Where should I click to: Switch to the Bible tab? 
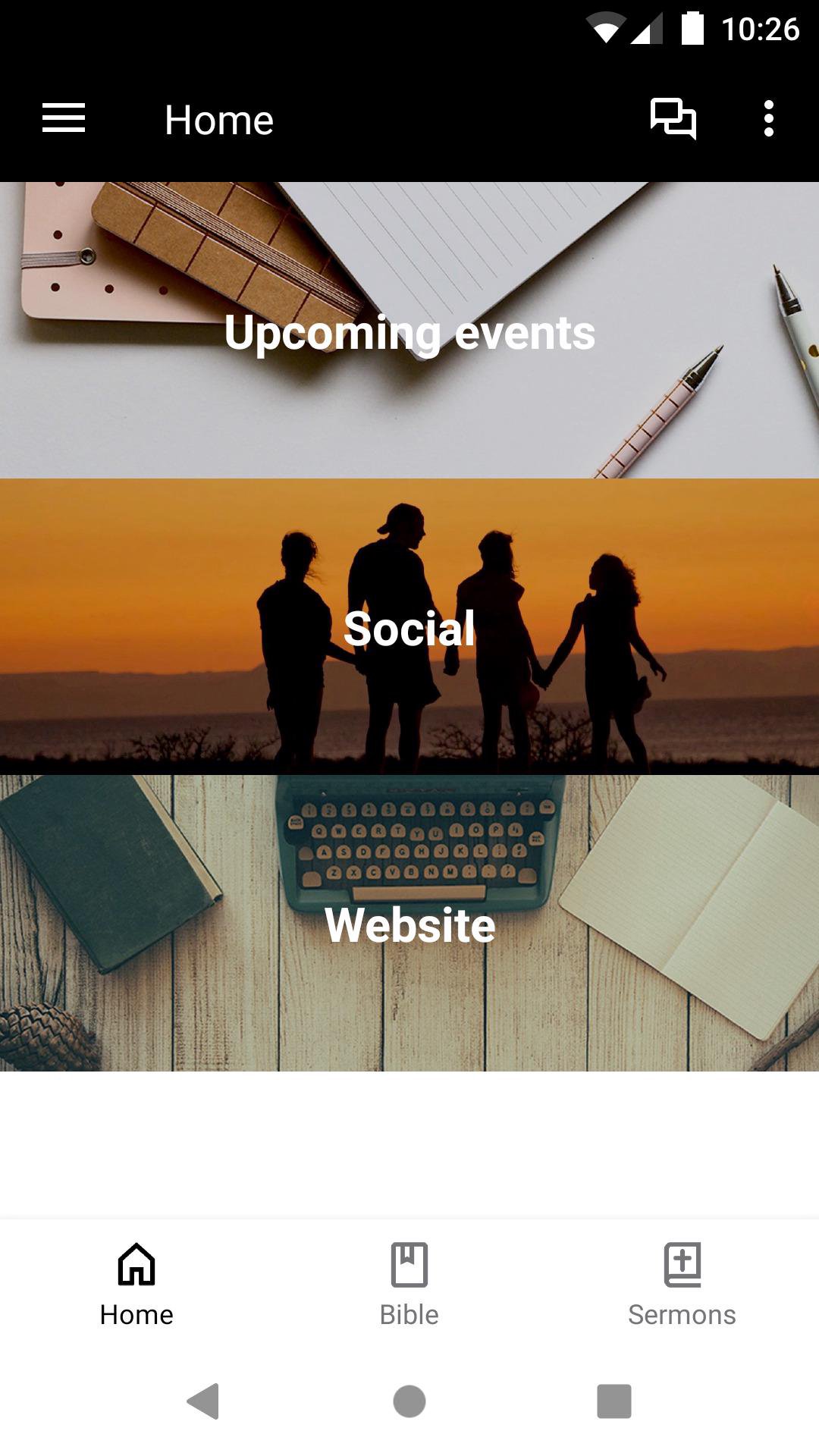point(409,1284)
